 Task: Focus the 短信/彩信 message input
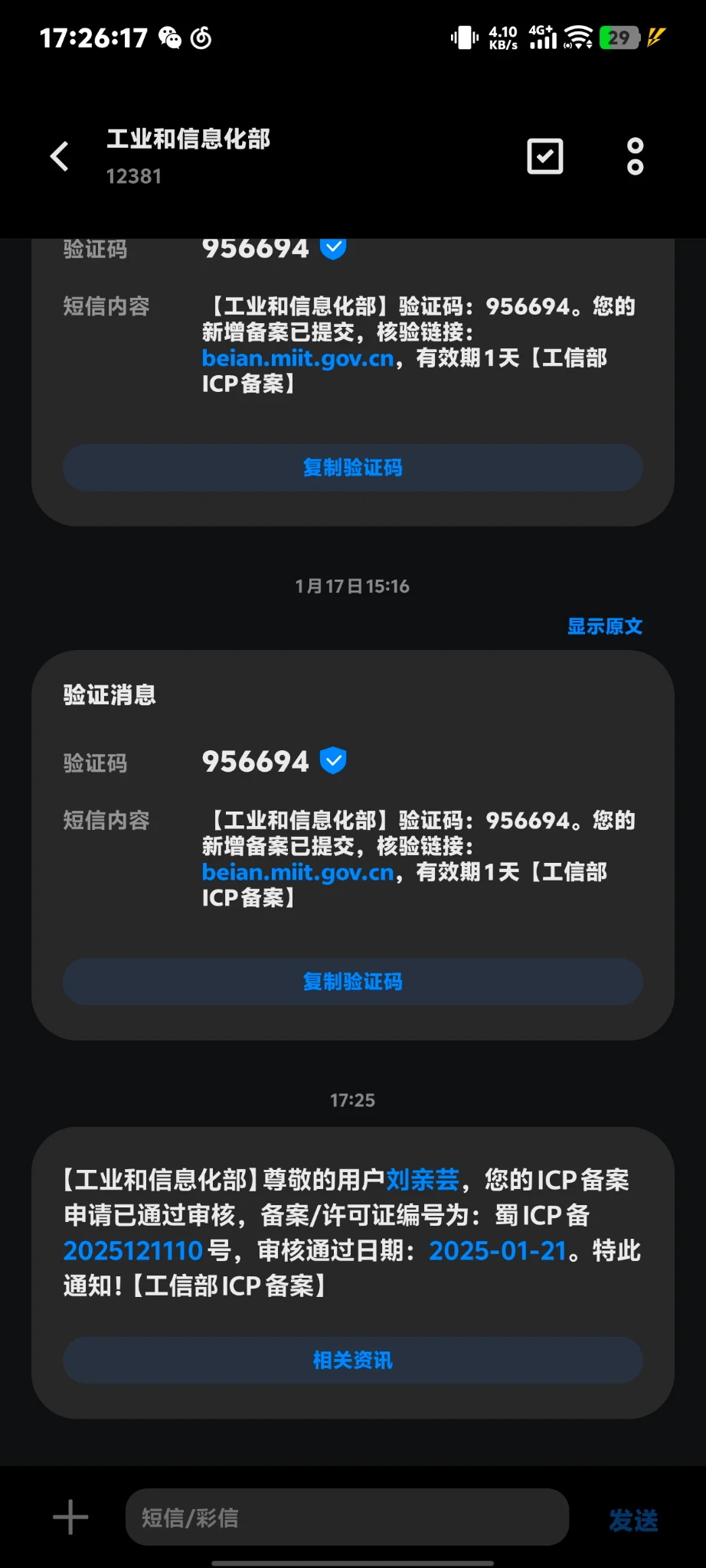click(x=346, y=1517)
